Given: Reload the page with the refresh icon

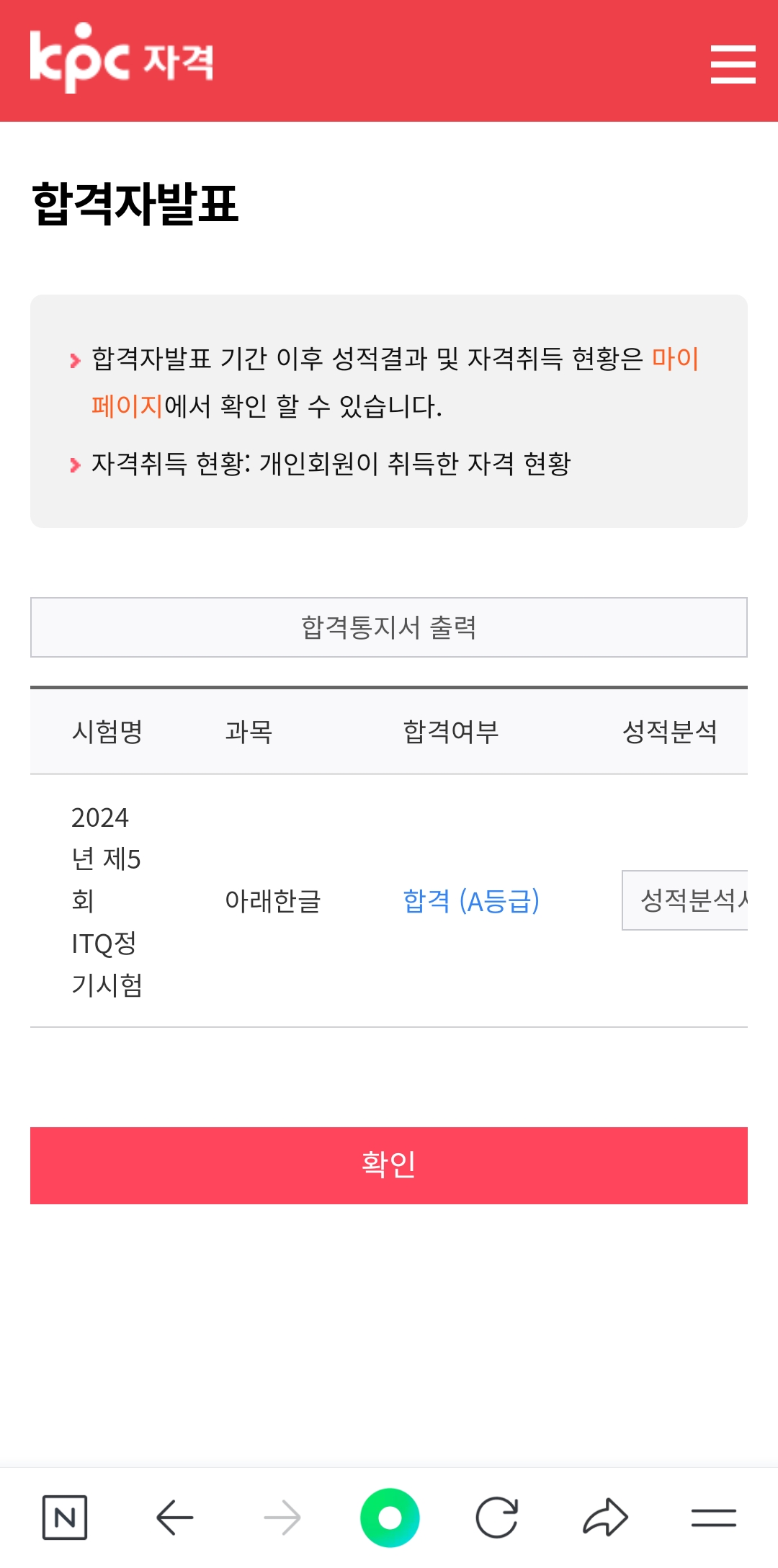Looking at the screenshot, I should coord(497,1518).
